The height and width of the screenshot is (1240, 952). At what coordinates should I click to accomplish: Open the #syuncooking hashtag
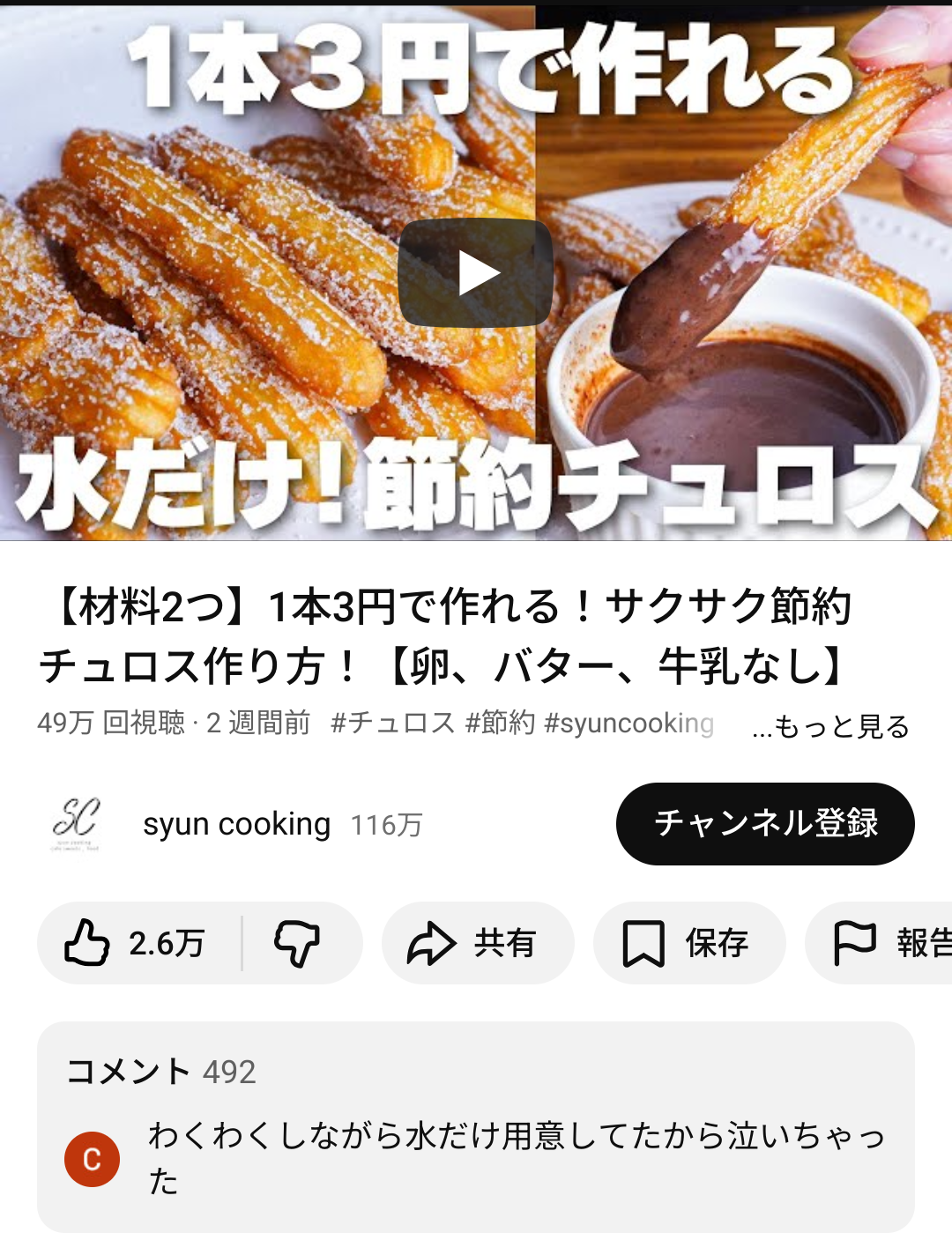(628, 724)
